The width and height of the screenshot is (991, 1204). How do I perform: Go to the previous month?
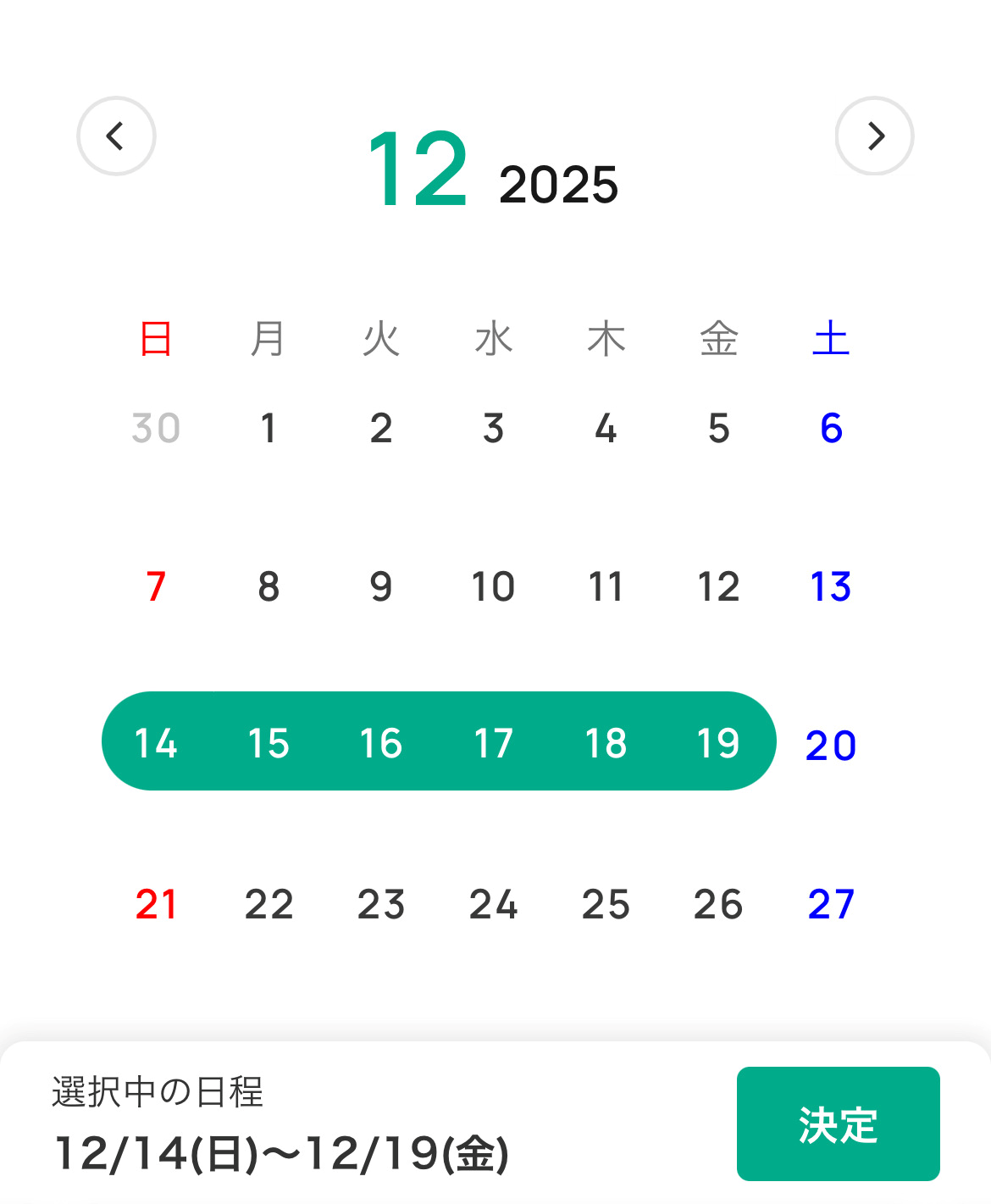point(116,136)
